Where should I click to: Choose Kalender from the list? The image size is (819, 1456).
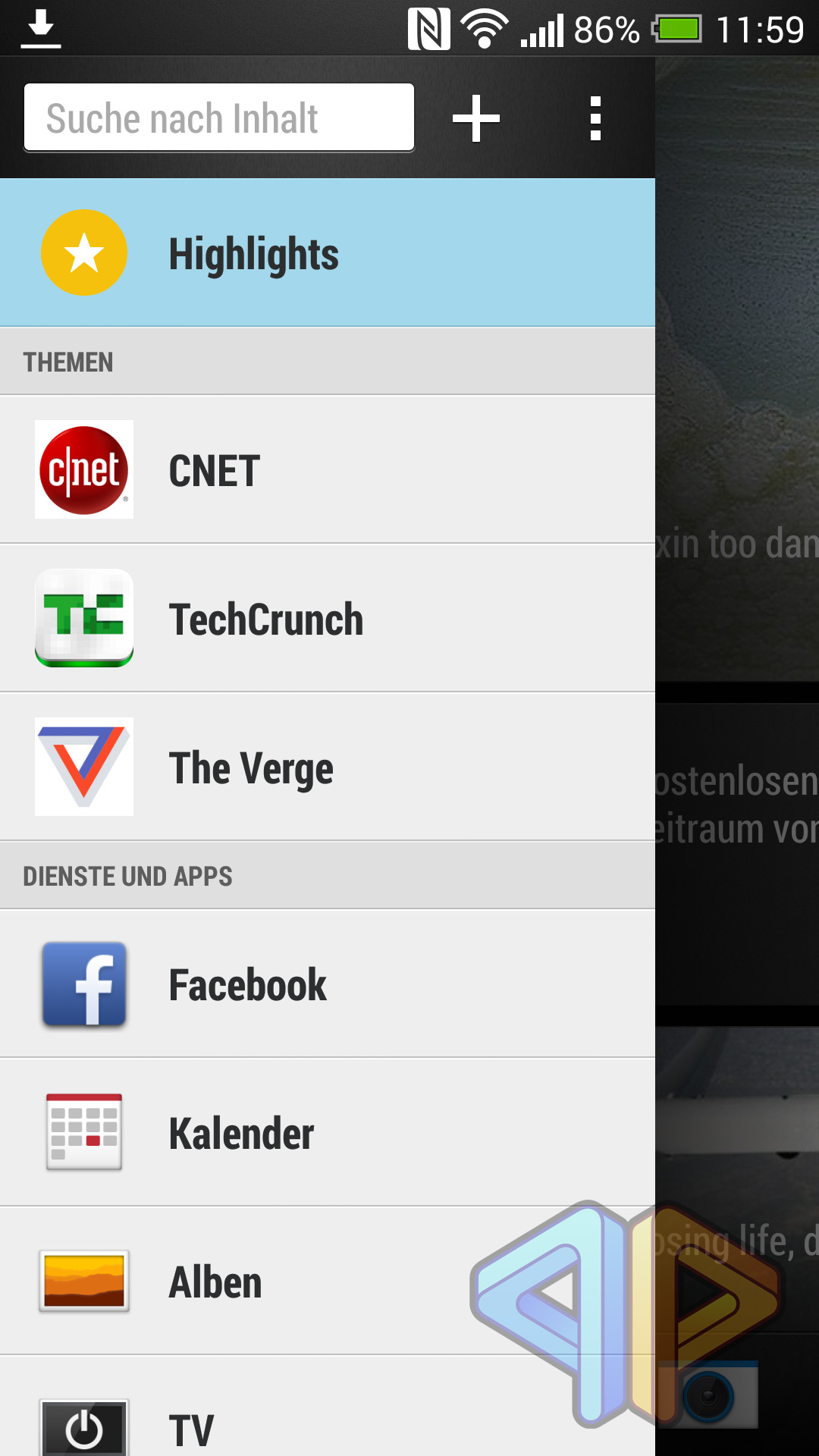pyautogui.click(x=328, y=1132)
